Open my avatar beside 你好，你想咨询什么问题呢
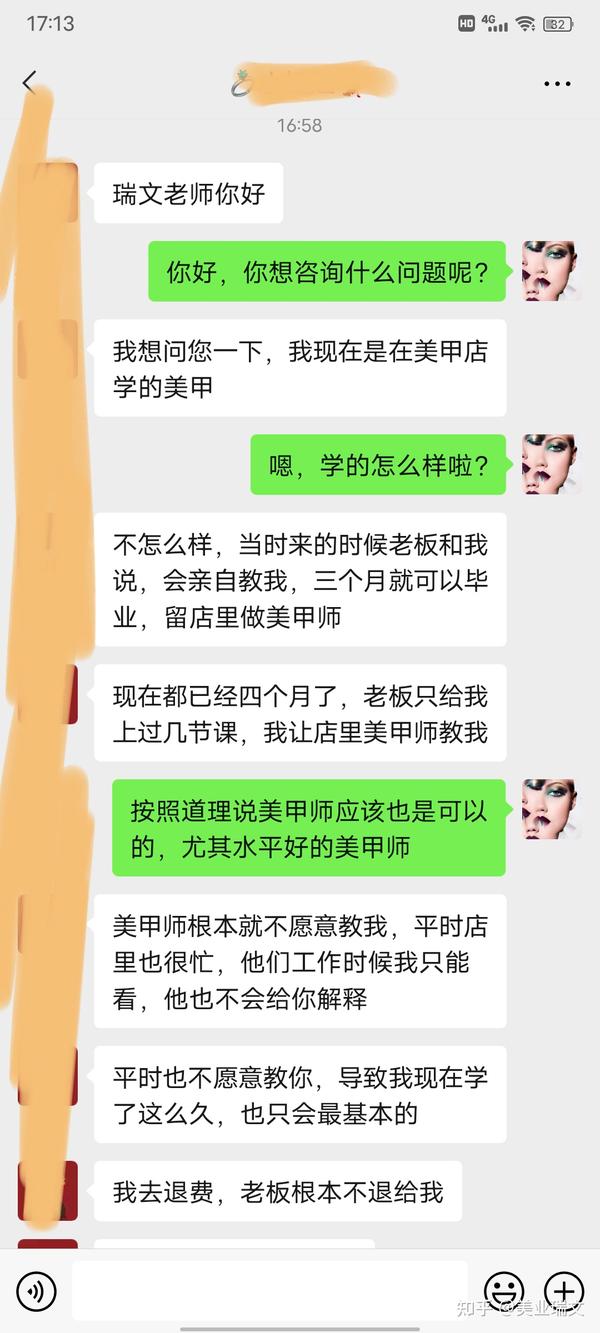This screenshot has height=1333, width=600. click(x=550, y=271)
